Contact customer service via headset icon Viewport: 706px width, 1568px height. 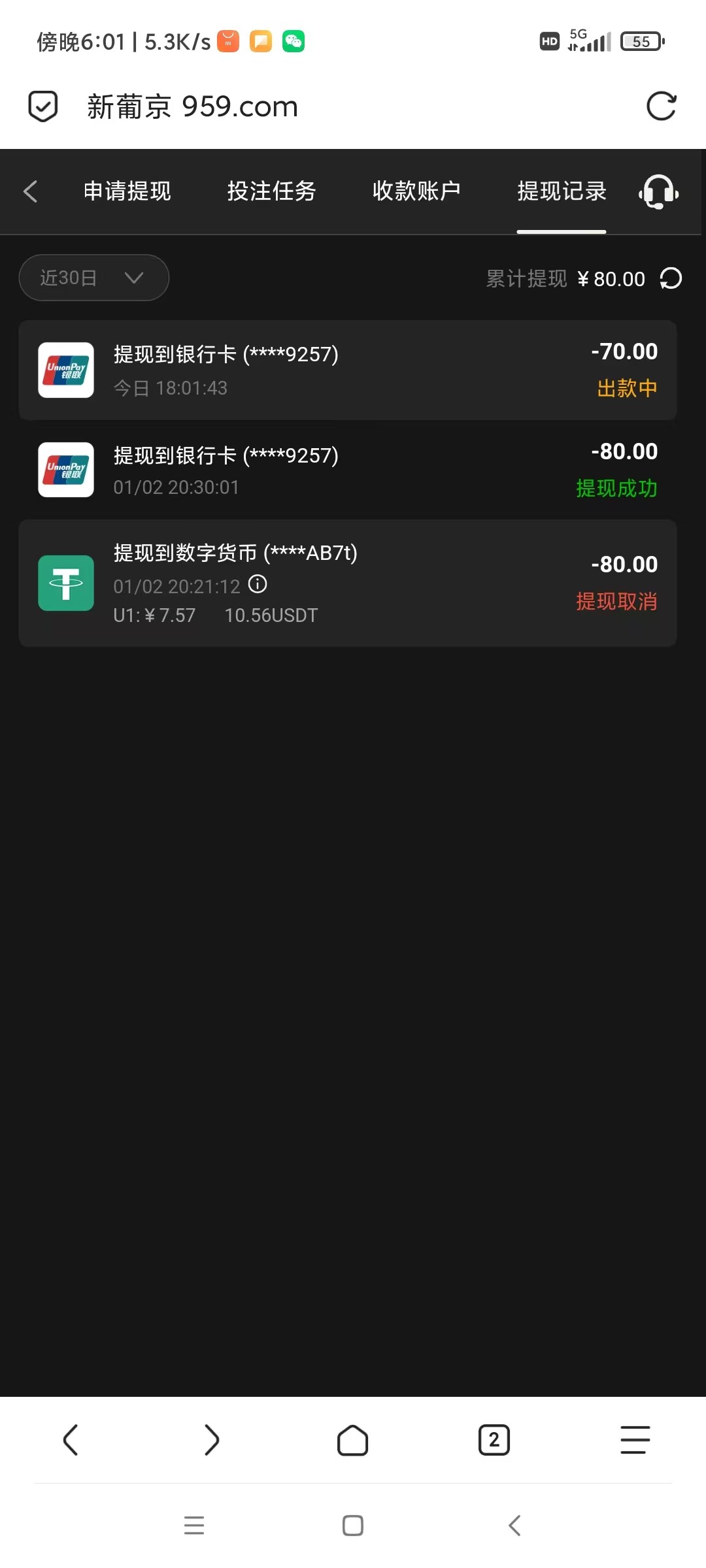658,192
